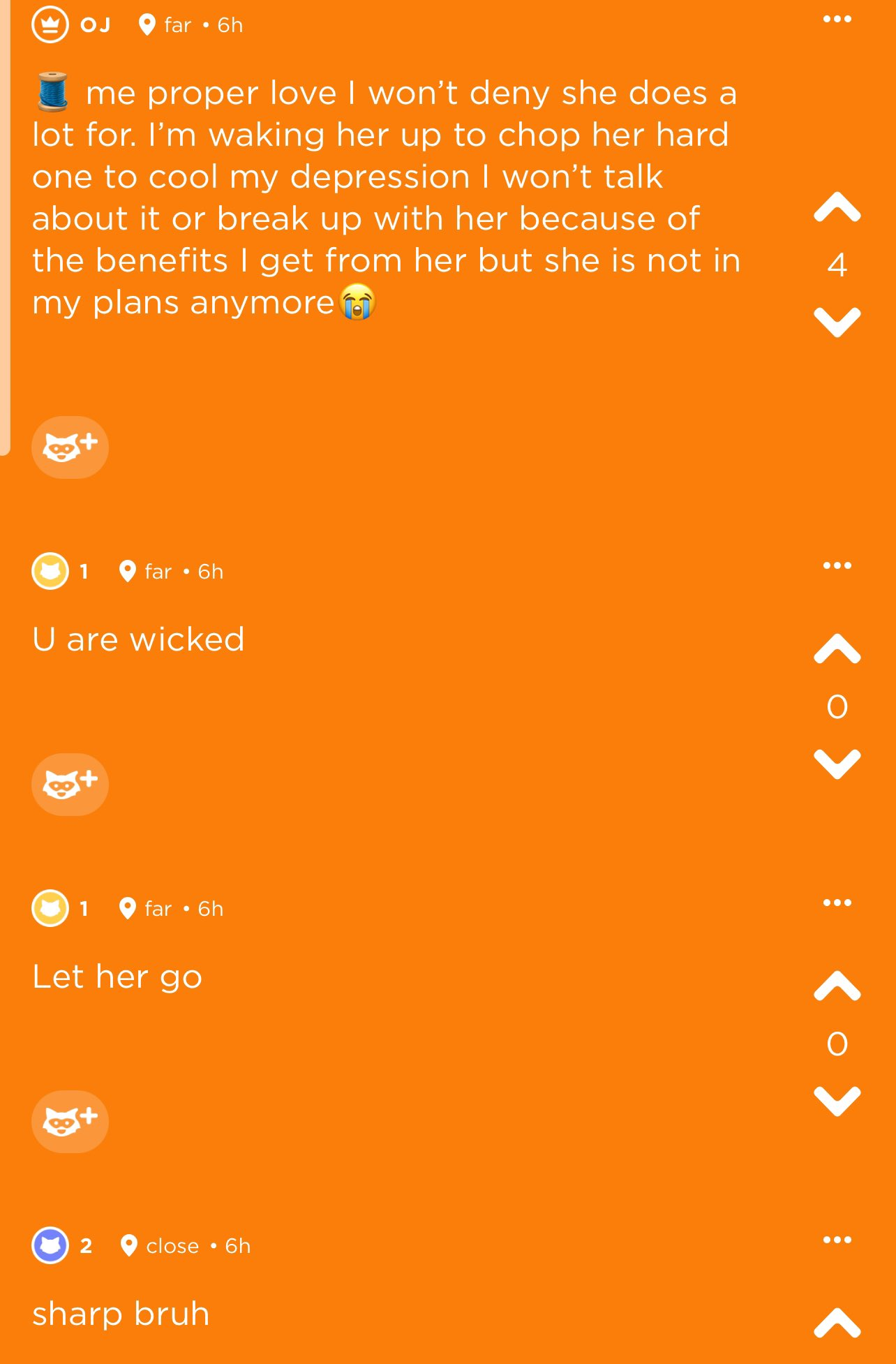Open overflow menu on OJ's post

pyautogui.click(x=837, y=19)
